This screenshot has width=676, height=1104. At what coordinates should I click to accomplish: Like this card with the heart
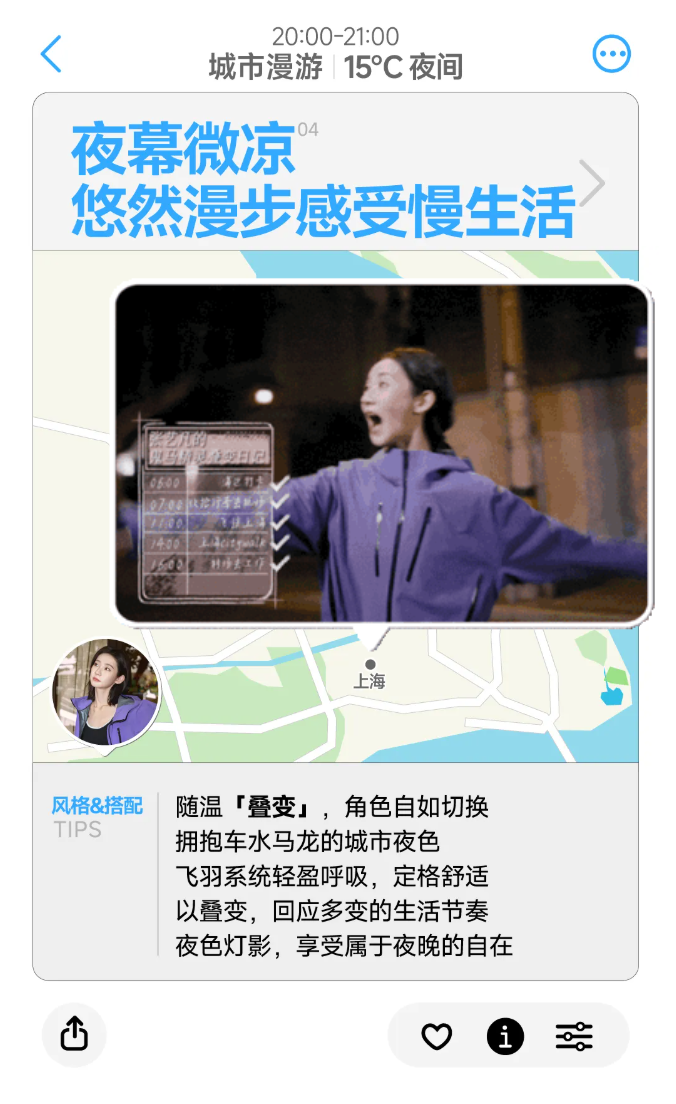436,1037
